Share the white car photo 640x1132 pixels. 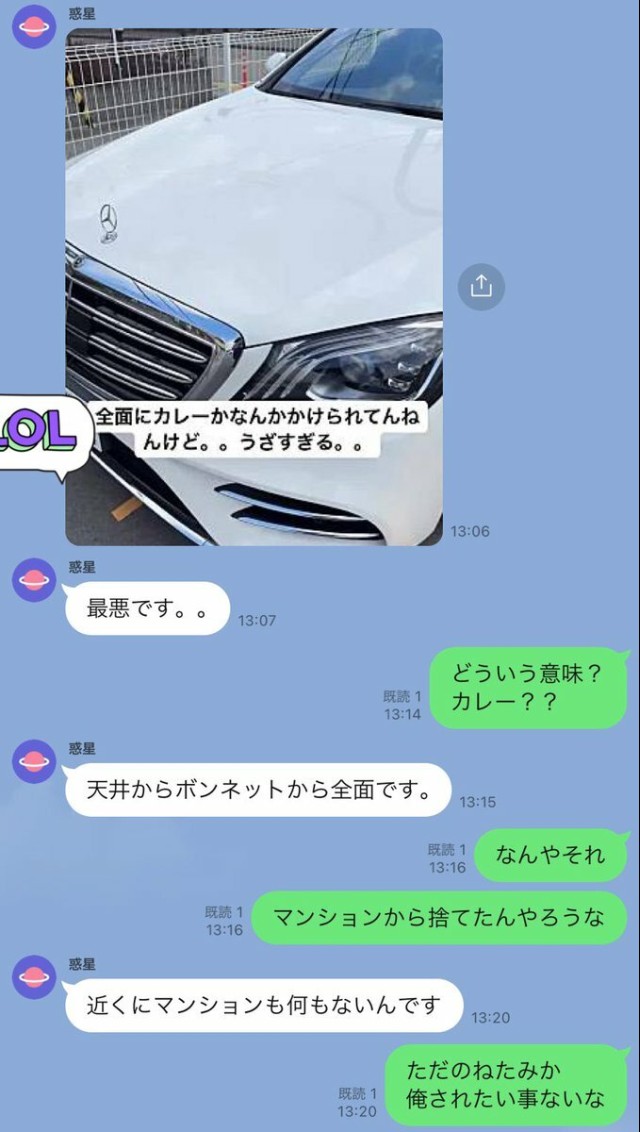481,287
